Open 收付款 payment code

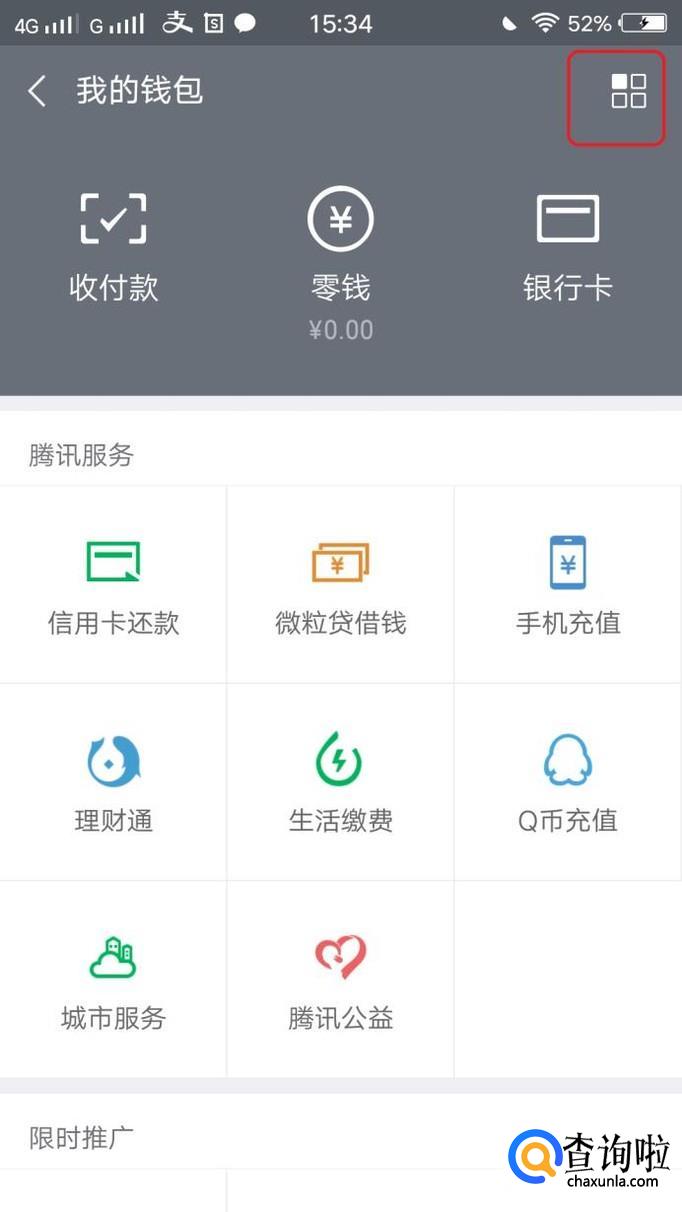[x=113, y=247]
